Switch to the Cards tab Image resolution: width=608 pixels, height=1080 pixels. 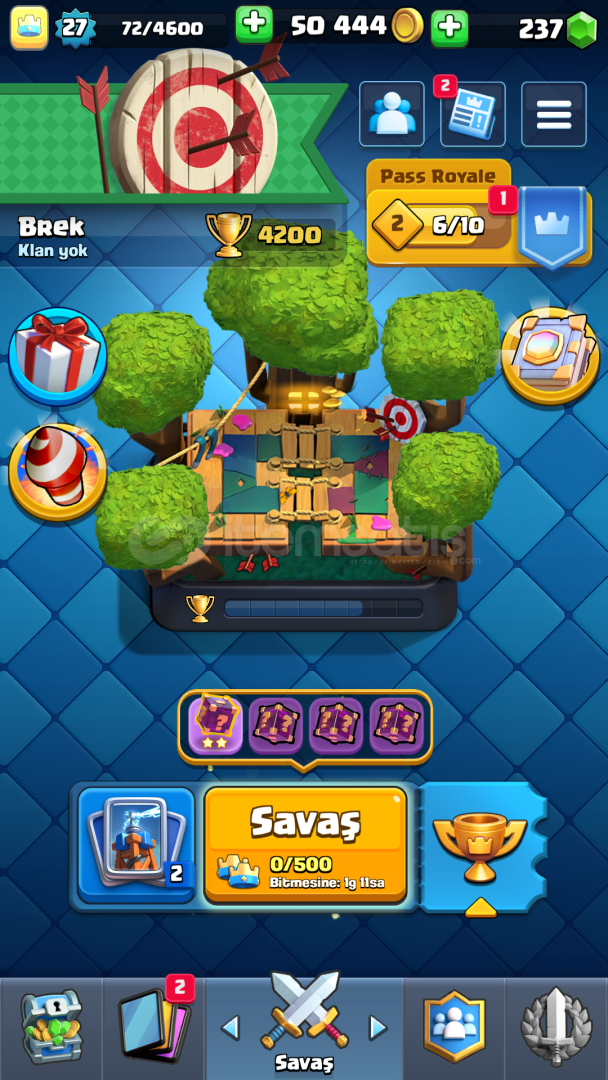154,1026
